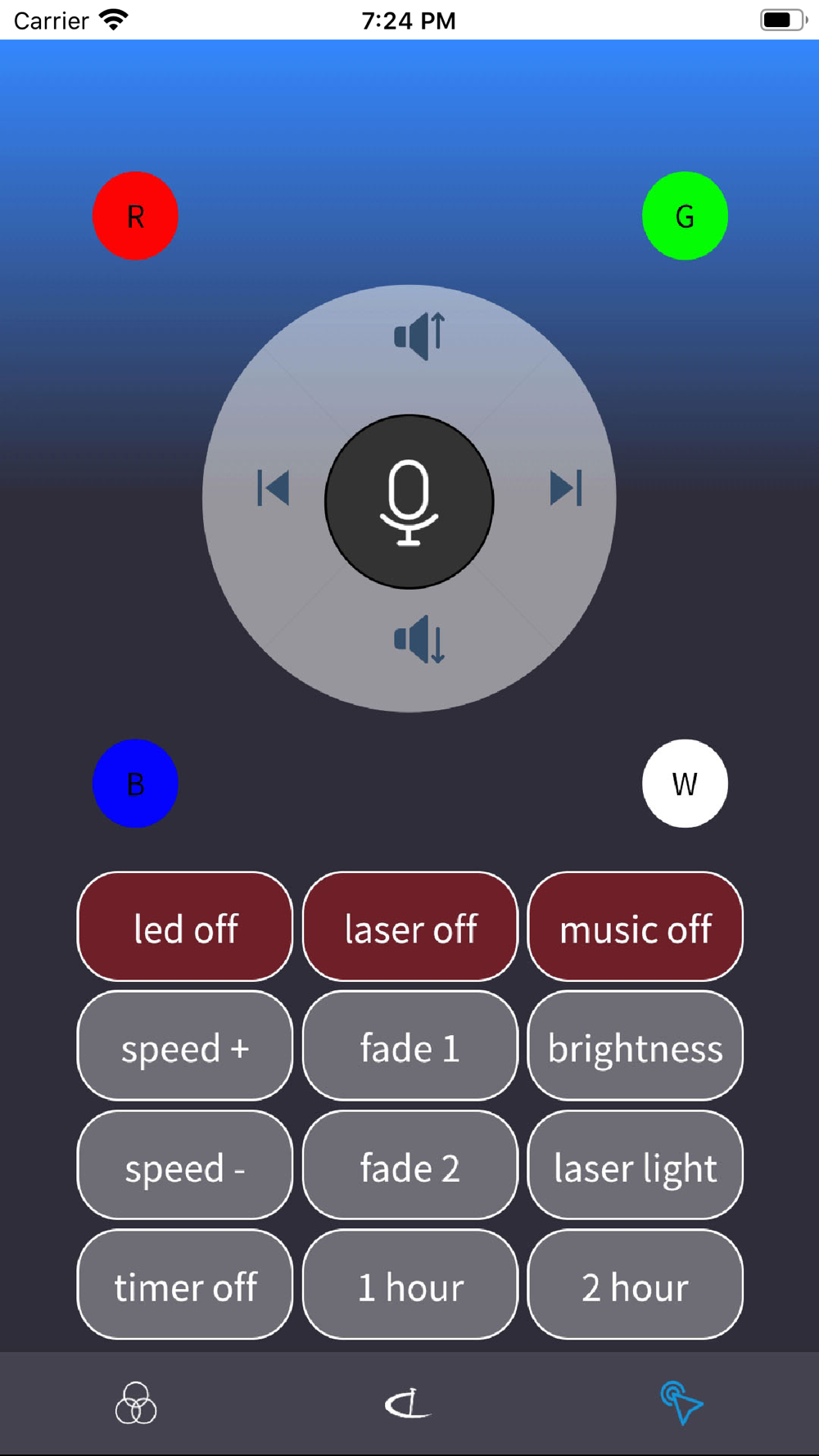Increase the volume with speaker-up icon

click(419, 335)
